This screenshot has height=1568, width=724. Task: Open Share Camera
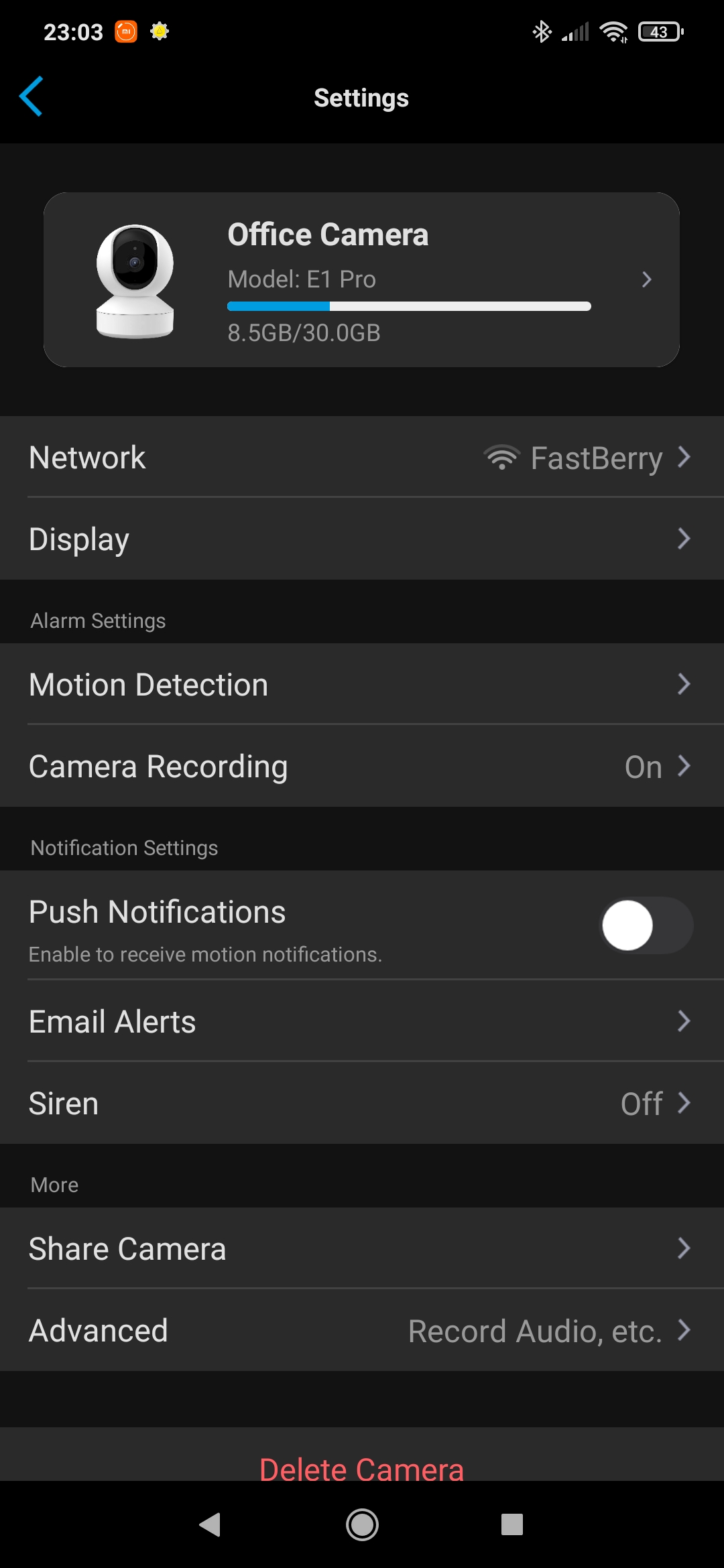pyautogui.click(x=362, y=1248)
